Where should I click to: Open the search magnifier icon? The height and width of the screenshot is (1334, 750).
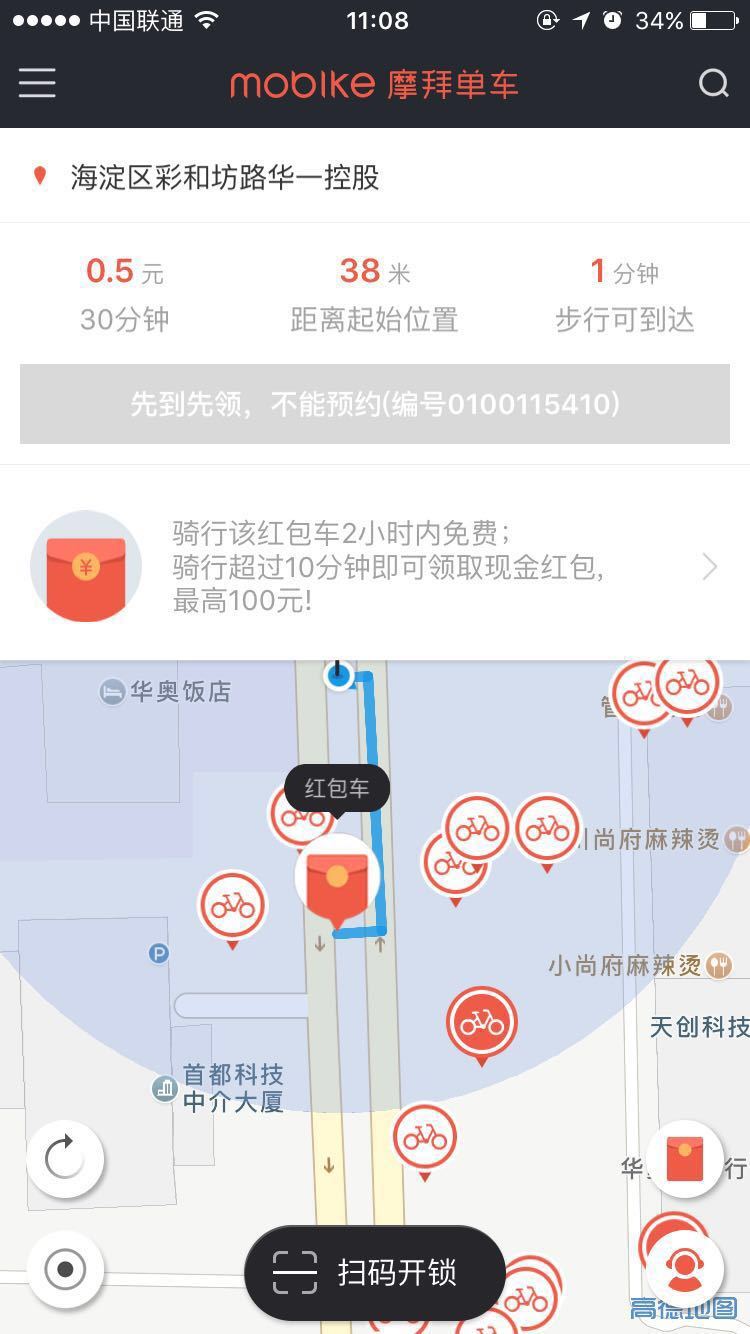(x=713, y=83)
